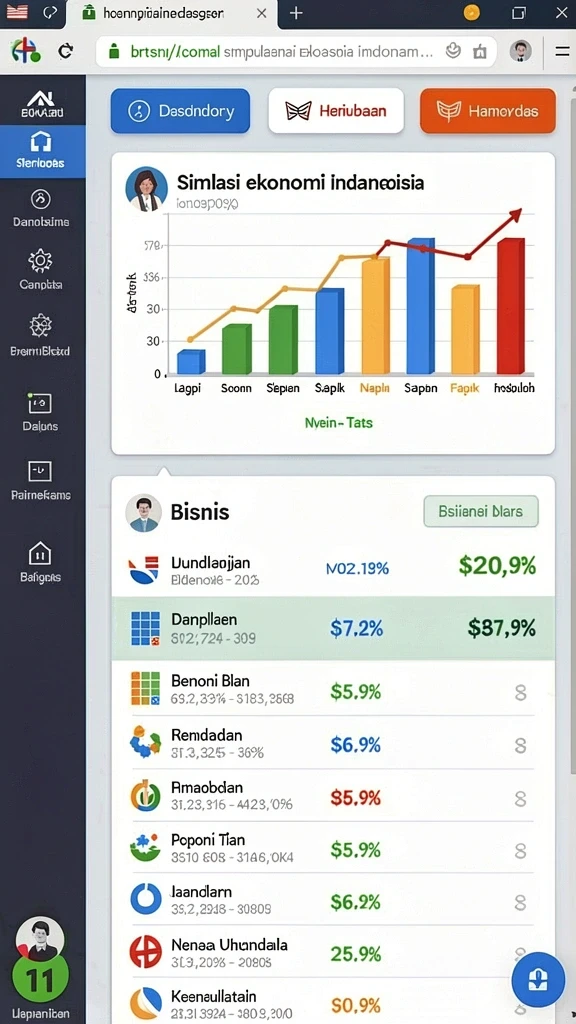Tap the orange Hamovdas button
This screenshot has height=1024, width=576.
click(x=488, y=111)
